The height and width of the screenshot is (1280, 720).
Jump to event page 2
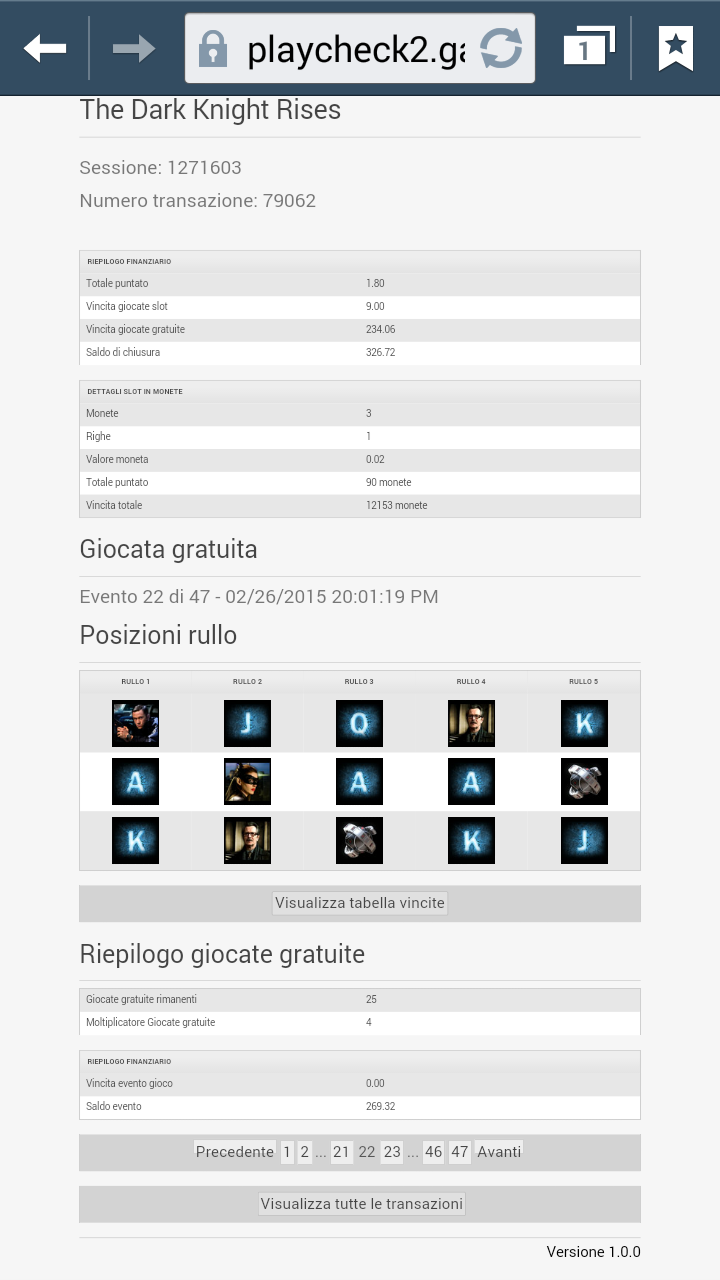tap(305, 1152)
